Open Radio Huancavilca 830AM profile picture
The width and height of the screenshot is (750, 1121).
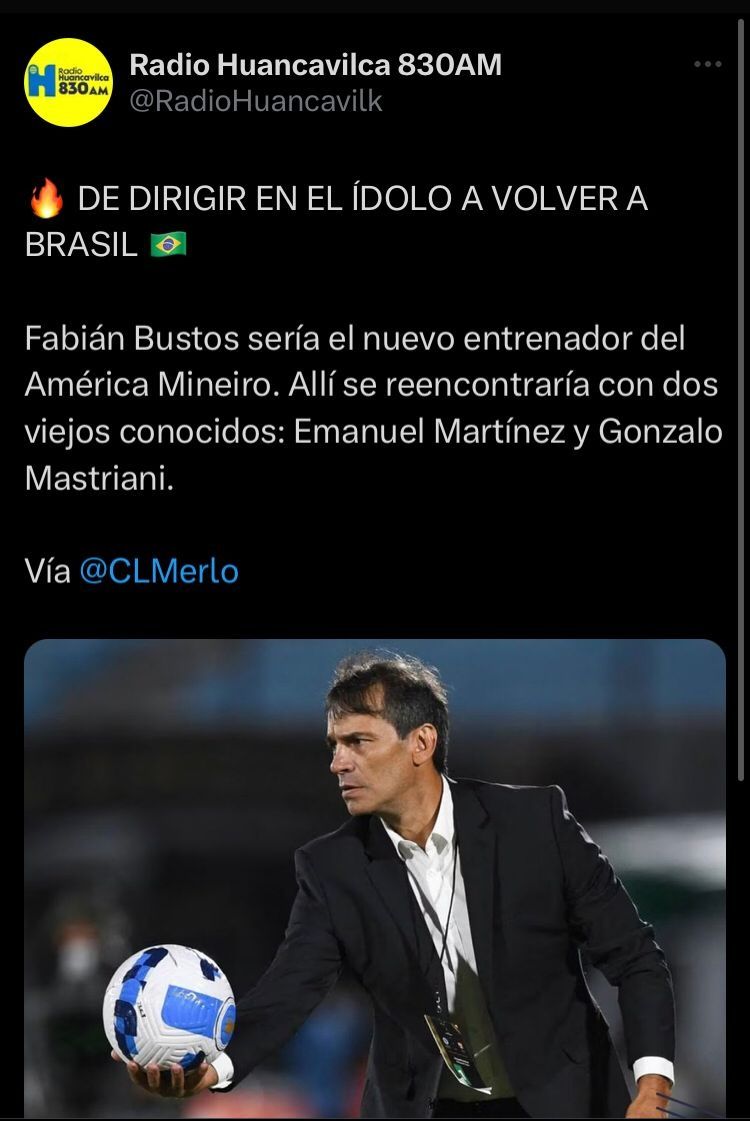pos(68,83)
